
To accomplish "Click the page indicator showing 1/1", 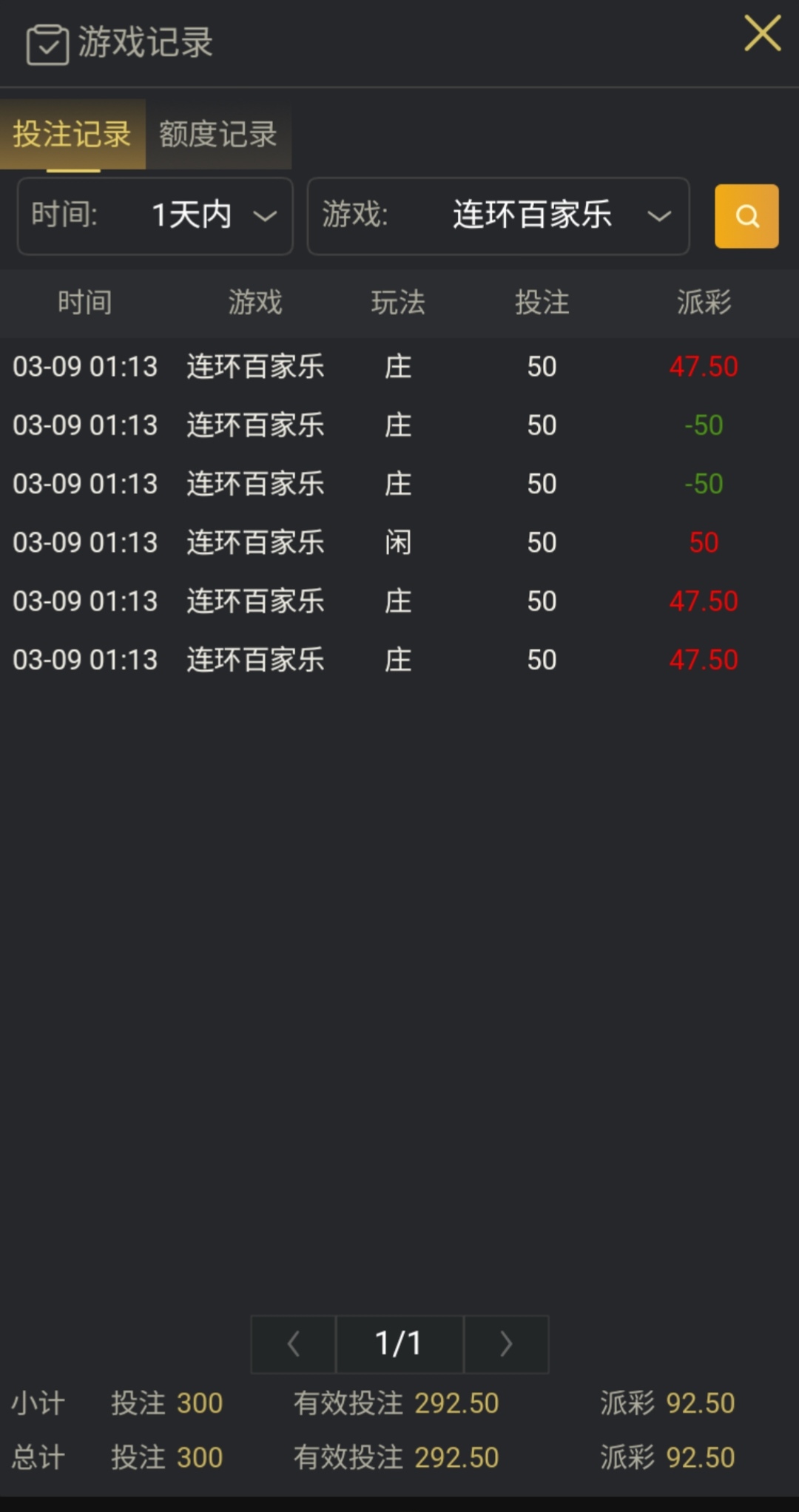I will point(399,1344).
